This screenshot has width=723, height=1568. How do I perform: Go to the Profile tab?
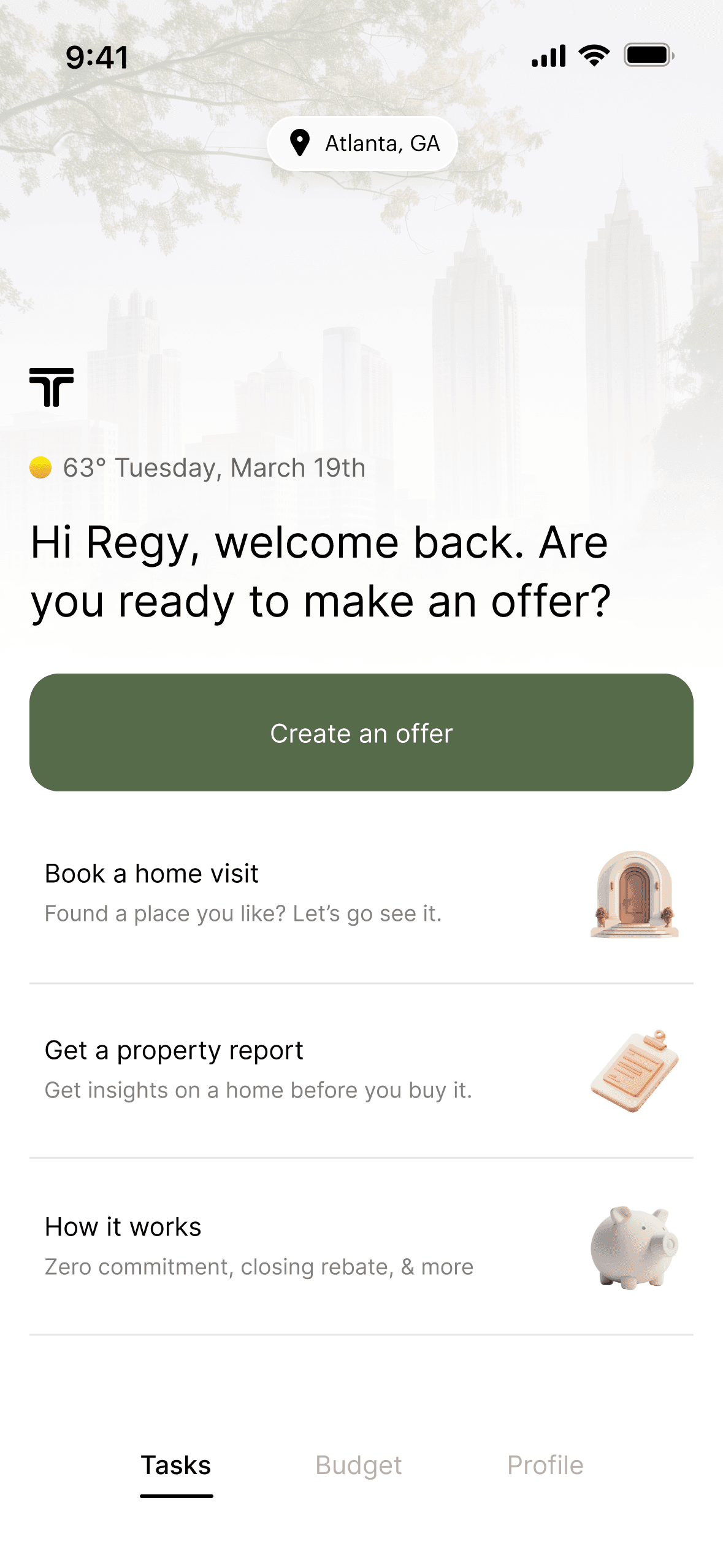(545, 1466)
